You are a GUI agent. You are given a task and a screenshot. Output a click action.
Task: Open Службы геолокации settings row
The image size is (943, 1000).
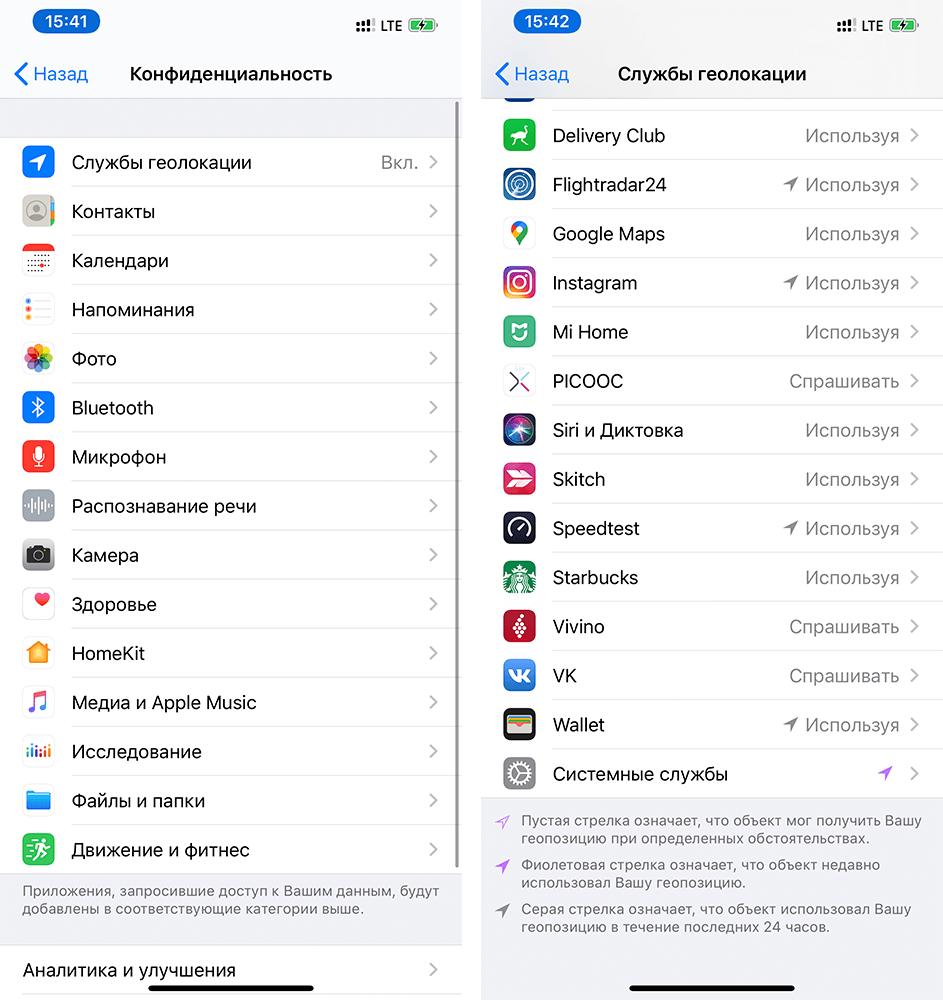coord(230,162)
